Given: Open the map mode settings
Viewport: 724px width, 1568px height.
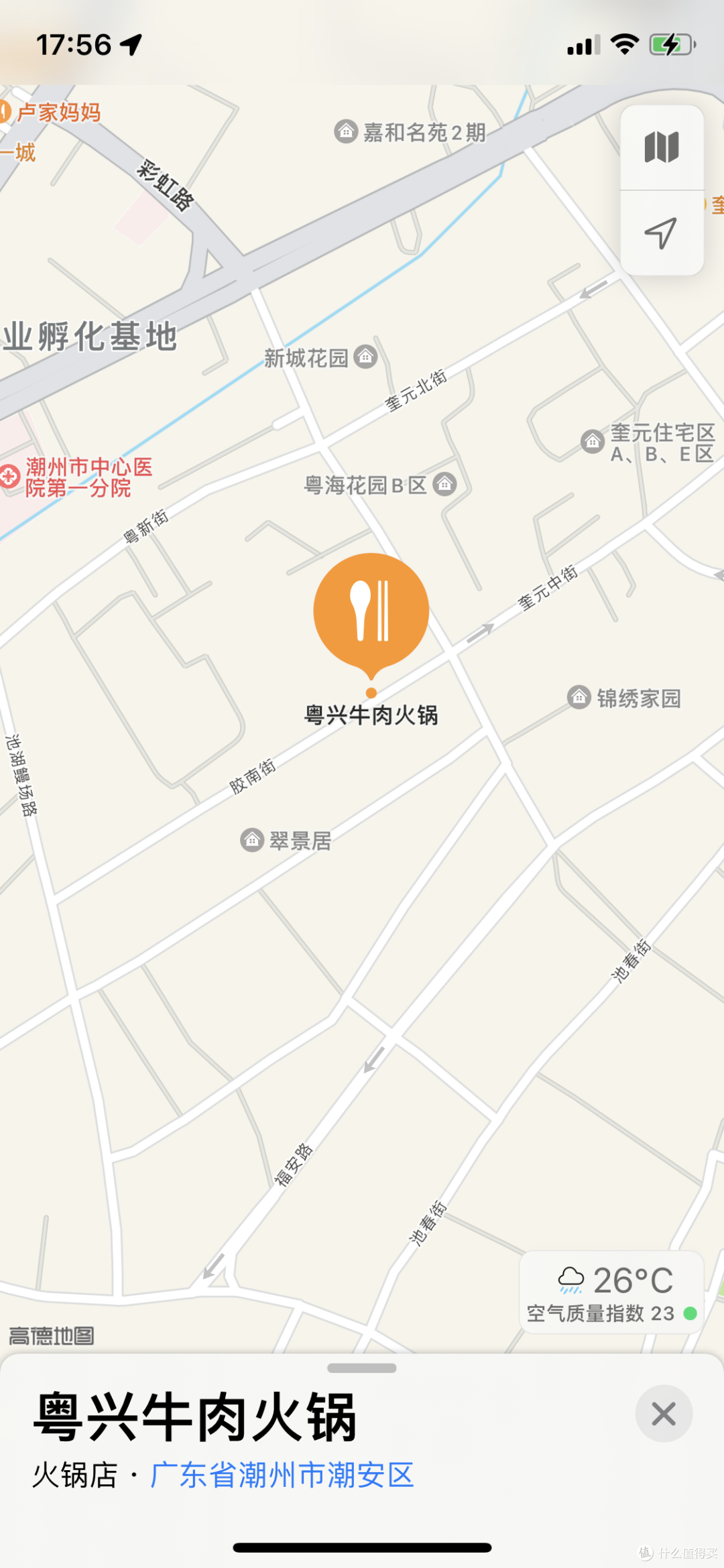Looking at the screenshot, I should (x=661, y=147).
